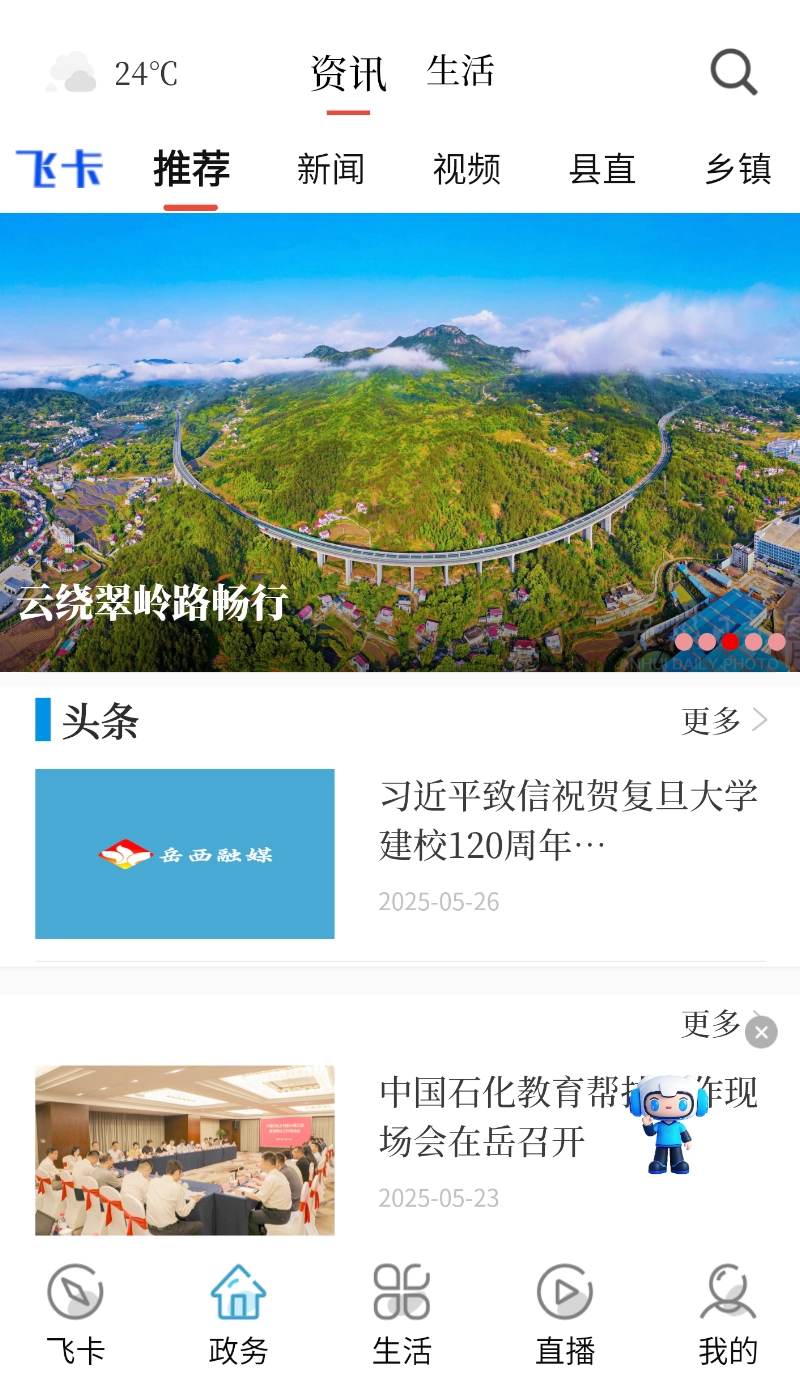
Task: Jump to another banner via the carousel dots
Action: pyautogui.click(x=730, y=642)
